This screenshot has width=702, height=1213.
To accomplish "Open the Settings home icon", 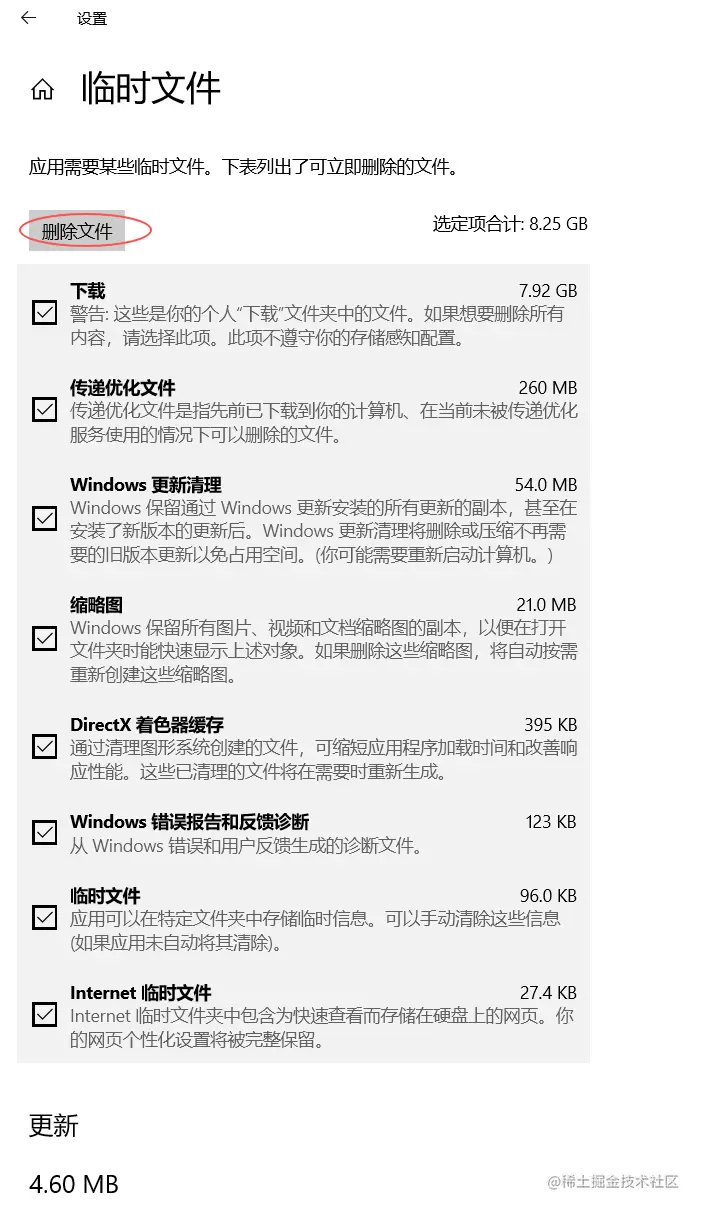I will point(42,90).
